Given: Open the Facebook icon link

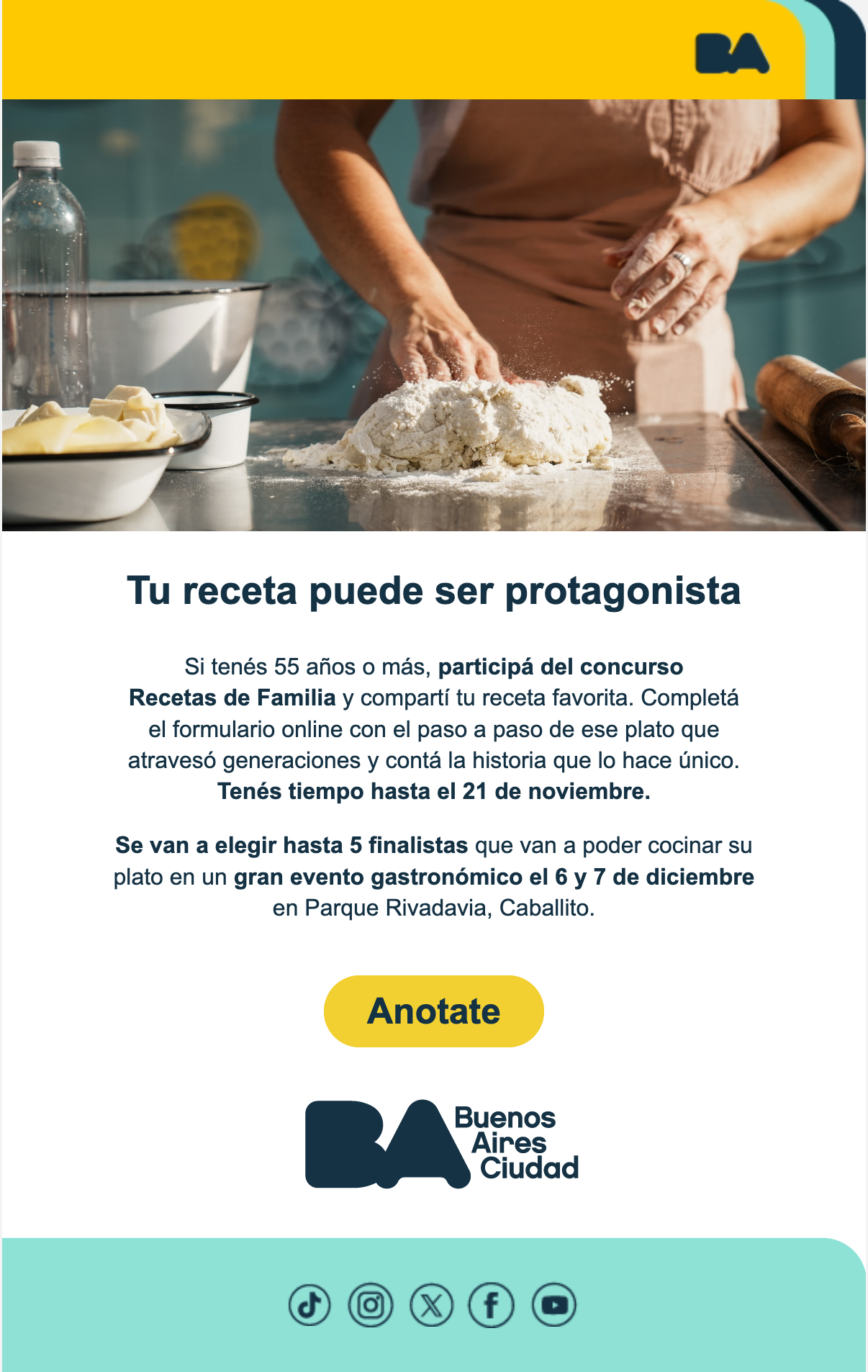Looking at the screenshot, I should tap(492, 1305).
